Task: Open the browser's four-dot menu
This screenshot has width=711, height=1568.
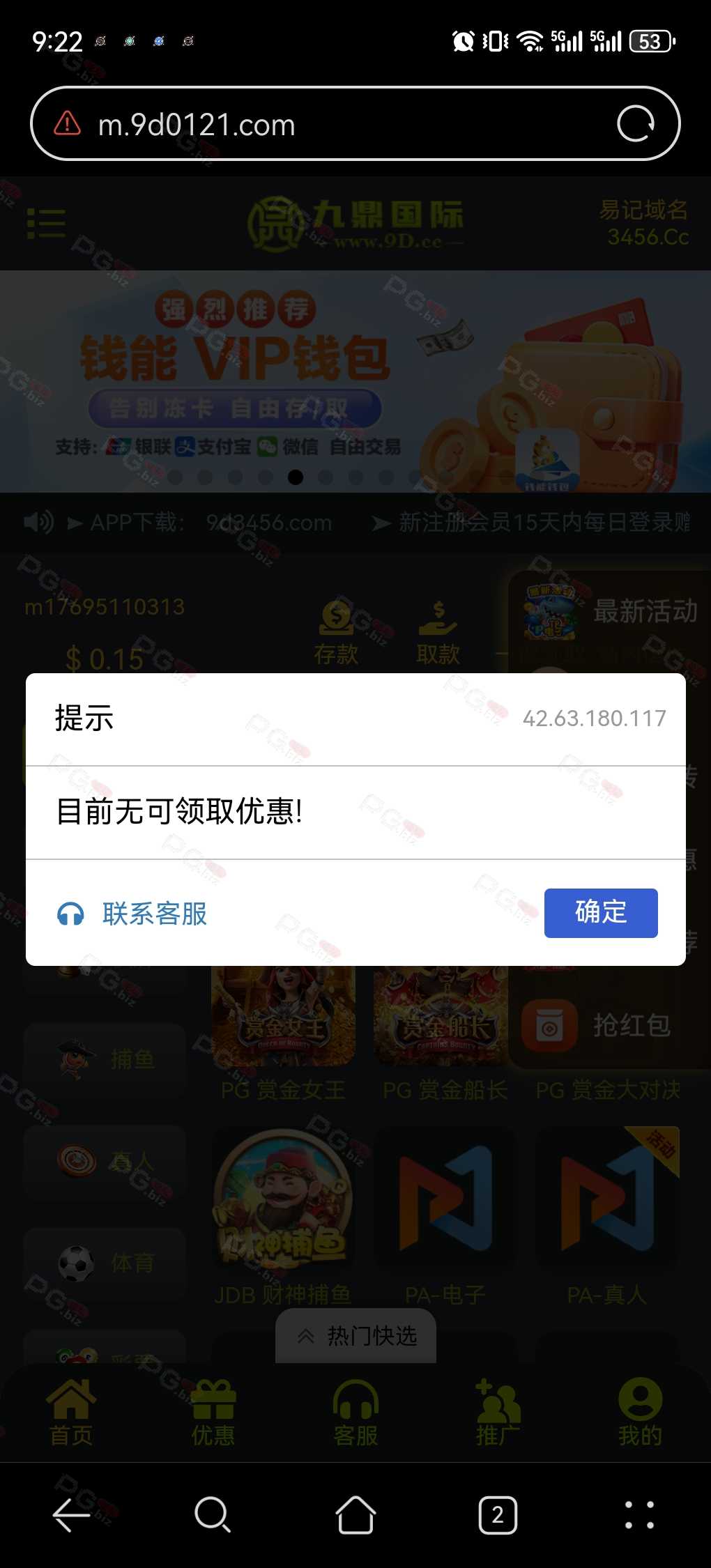Action: pyautogui.click(x=639, y=1514)
